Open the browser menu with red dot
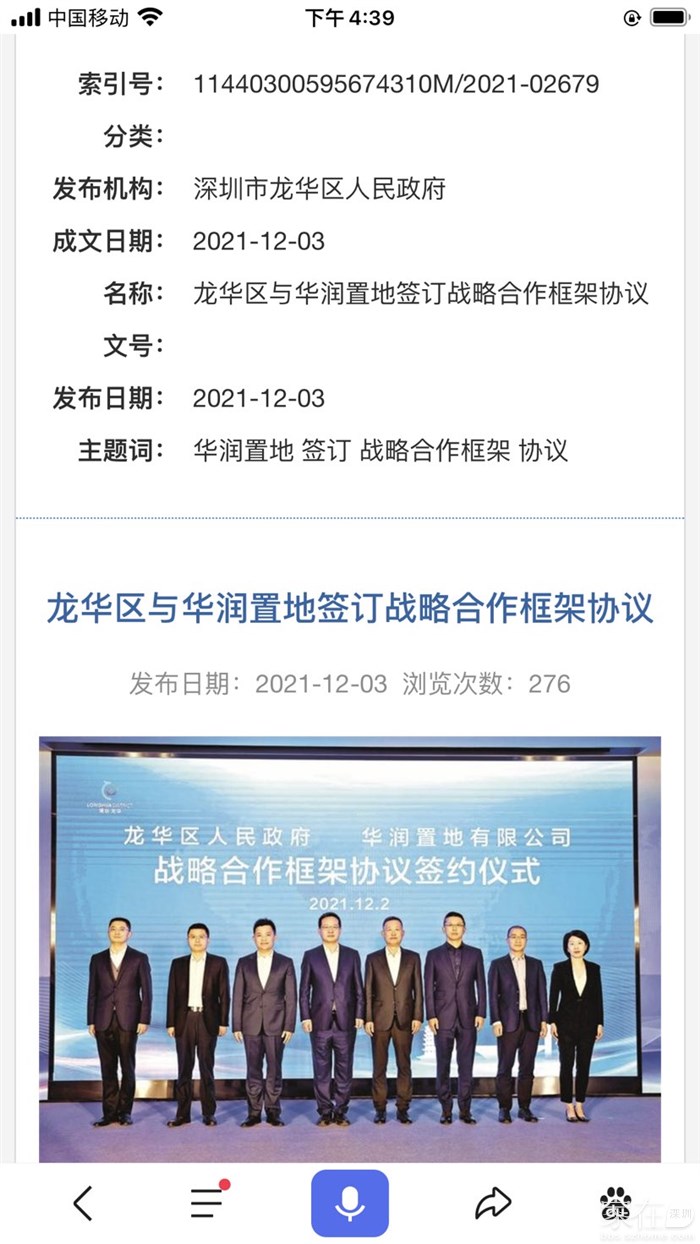Screen dimensions: 700x1244 pos(207,1203)
